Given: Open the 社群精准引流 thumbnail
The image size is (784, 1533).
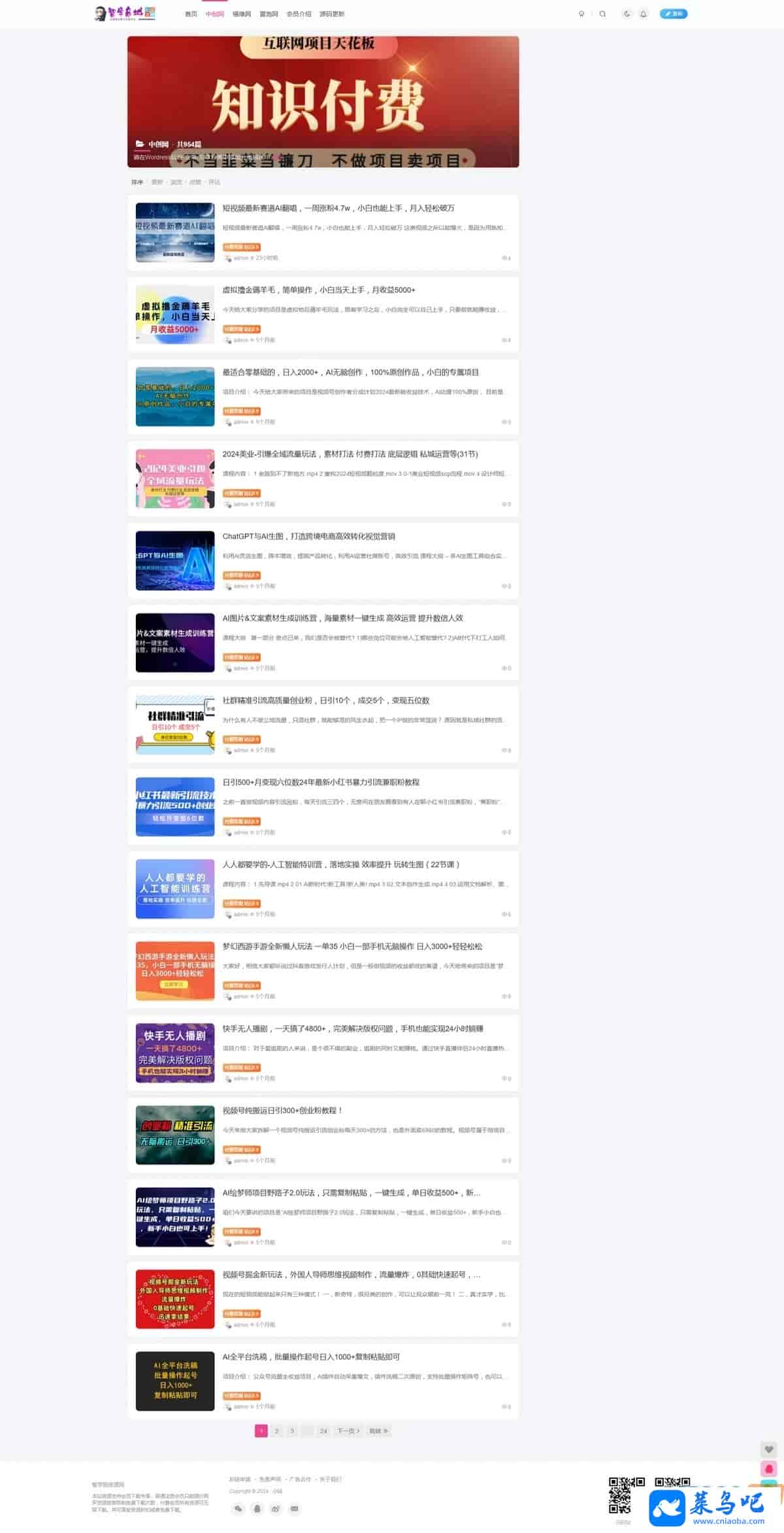Looking at the screenshot, I should click(175, 724).
